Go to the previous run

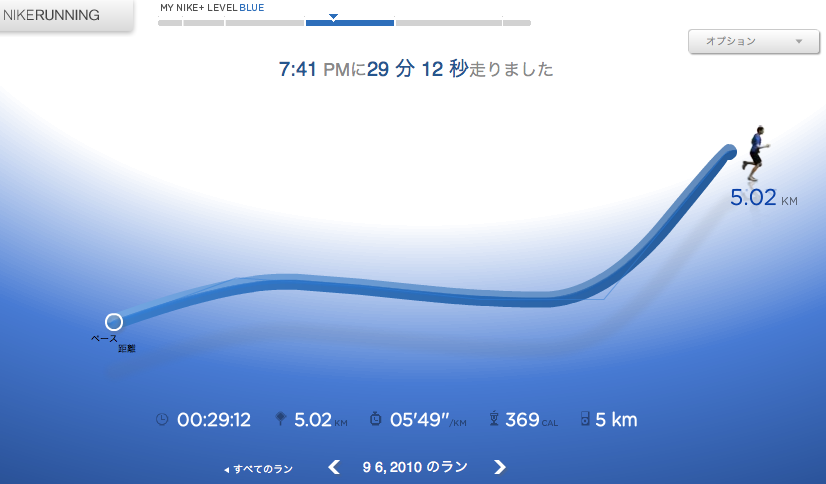click(335, 467)
